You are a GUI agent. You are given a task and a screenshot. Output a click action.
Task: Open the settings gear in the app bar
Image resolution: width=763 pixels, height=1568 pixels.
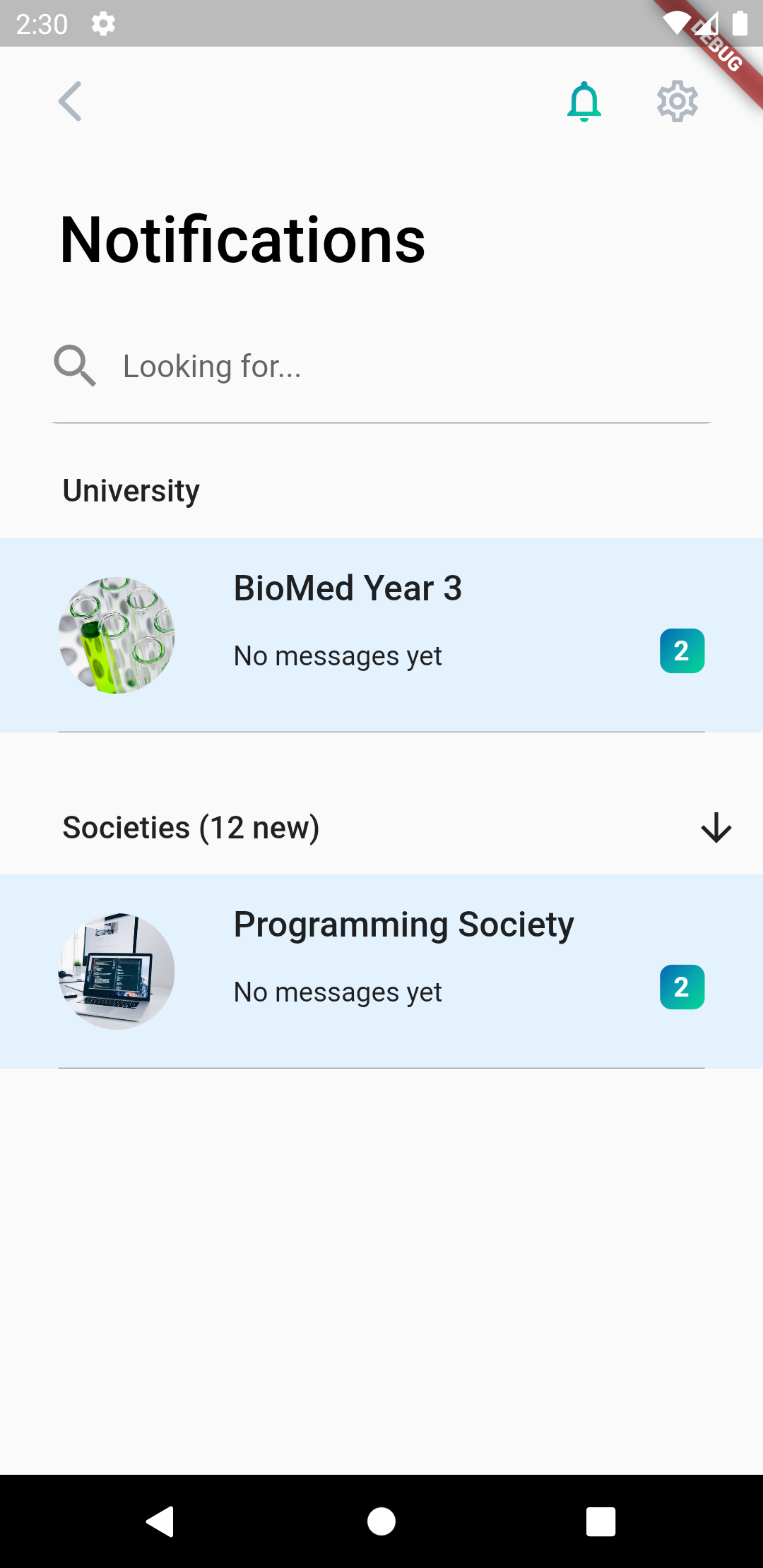(x=677, y=102)
